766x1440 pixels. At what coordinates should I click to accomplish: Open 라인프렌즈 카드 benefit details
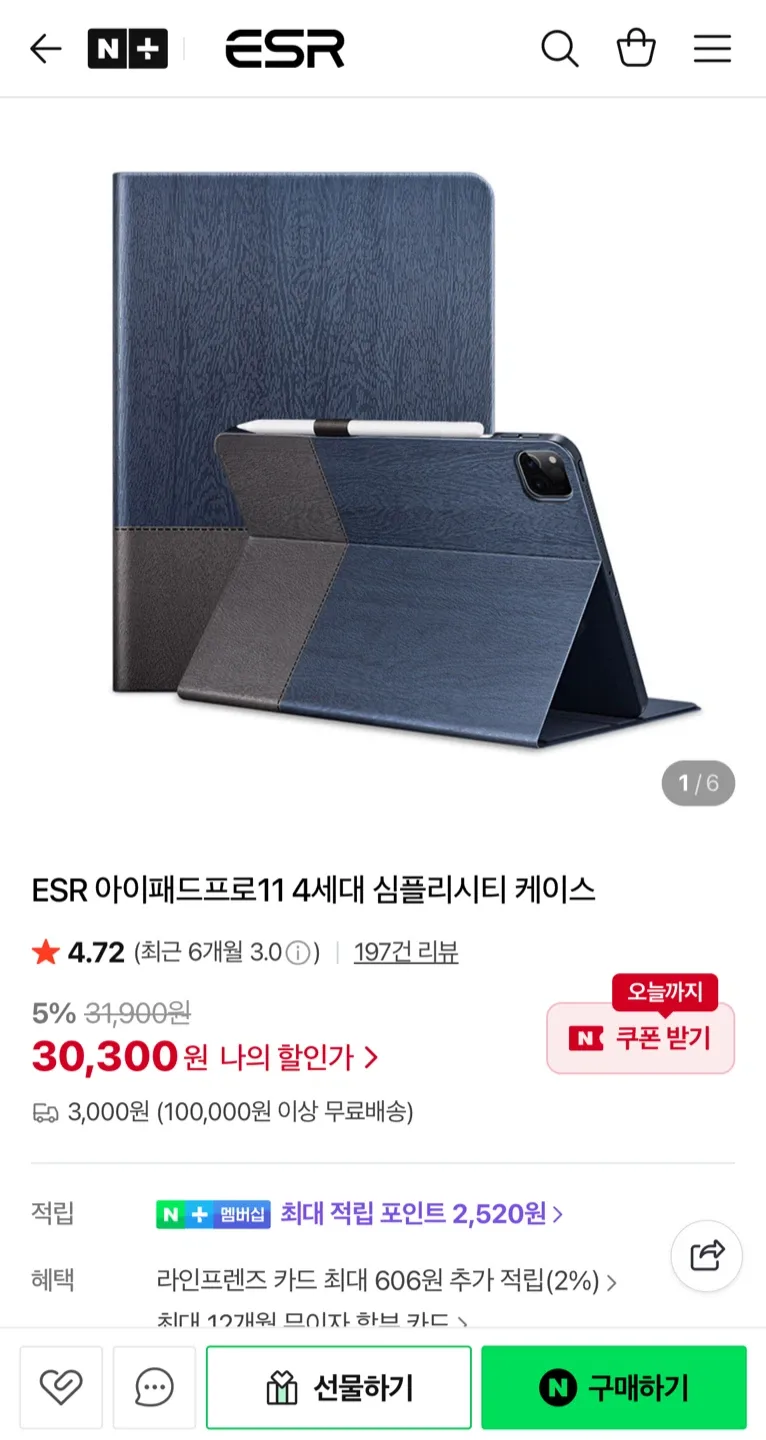click(x=386, y=1281)
